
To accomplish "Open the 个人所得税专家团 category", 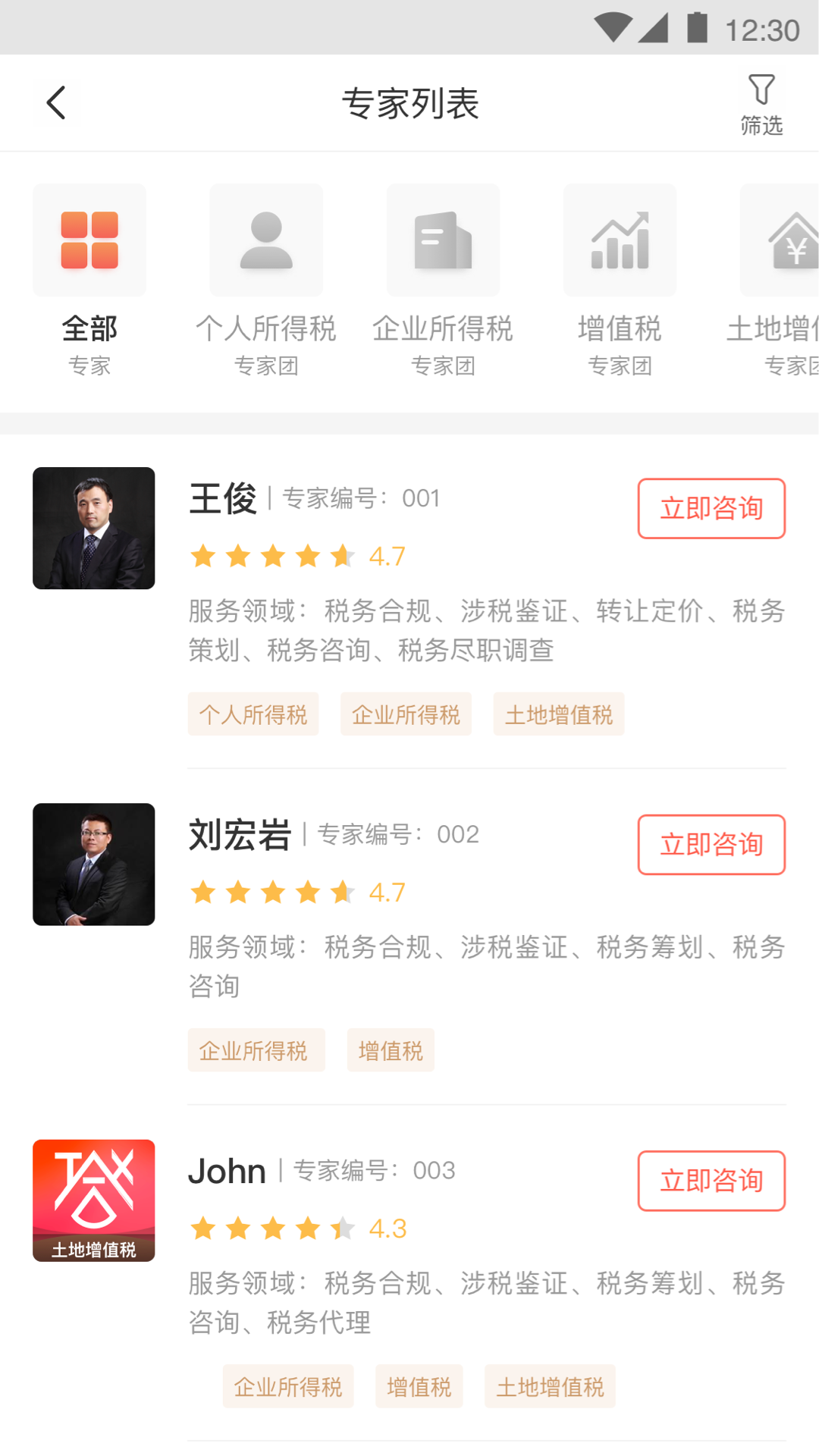I will (x=265, y=240).
